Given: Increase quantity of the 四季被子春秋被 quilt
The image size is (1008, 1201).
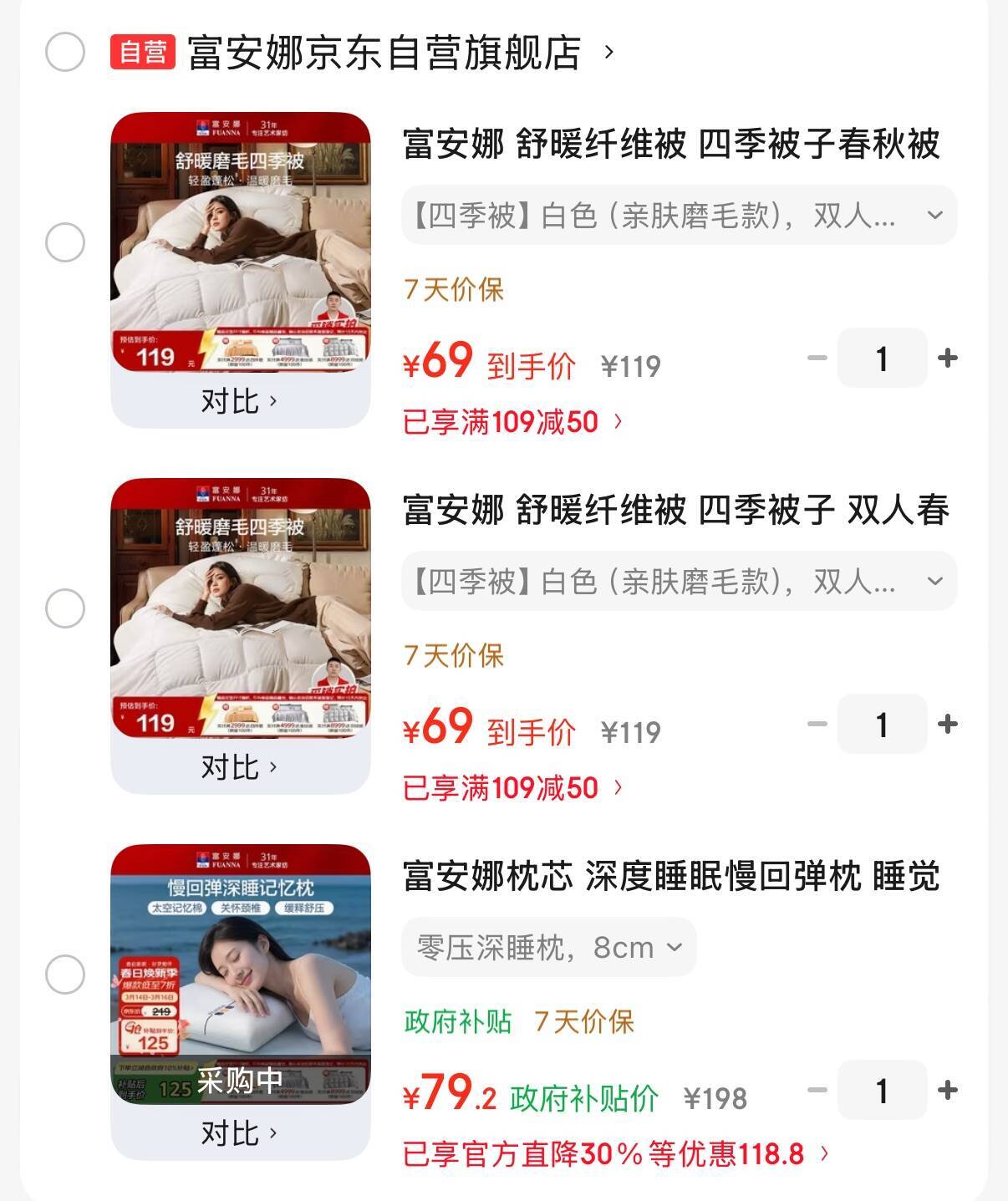Looking at the screenshot, I should (947, 359).
